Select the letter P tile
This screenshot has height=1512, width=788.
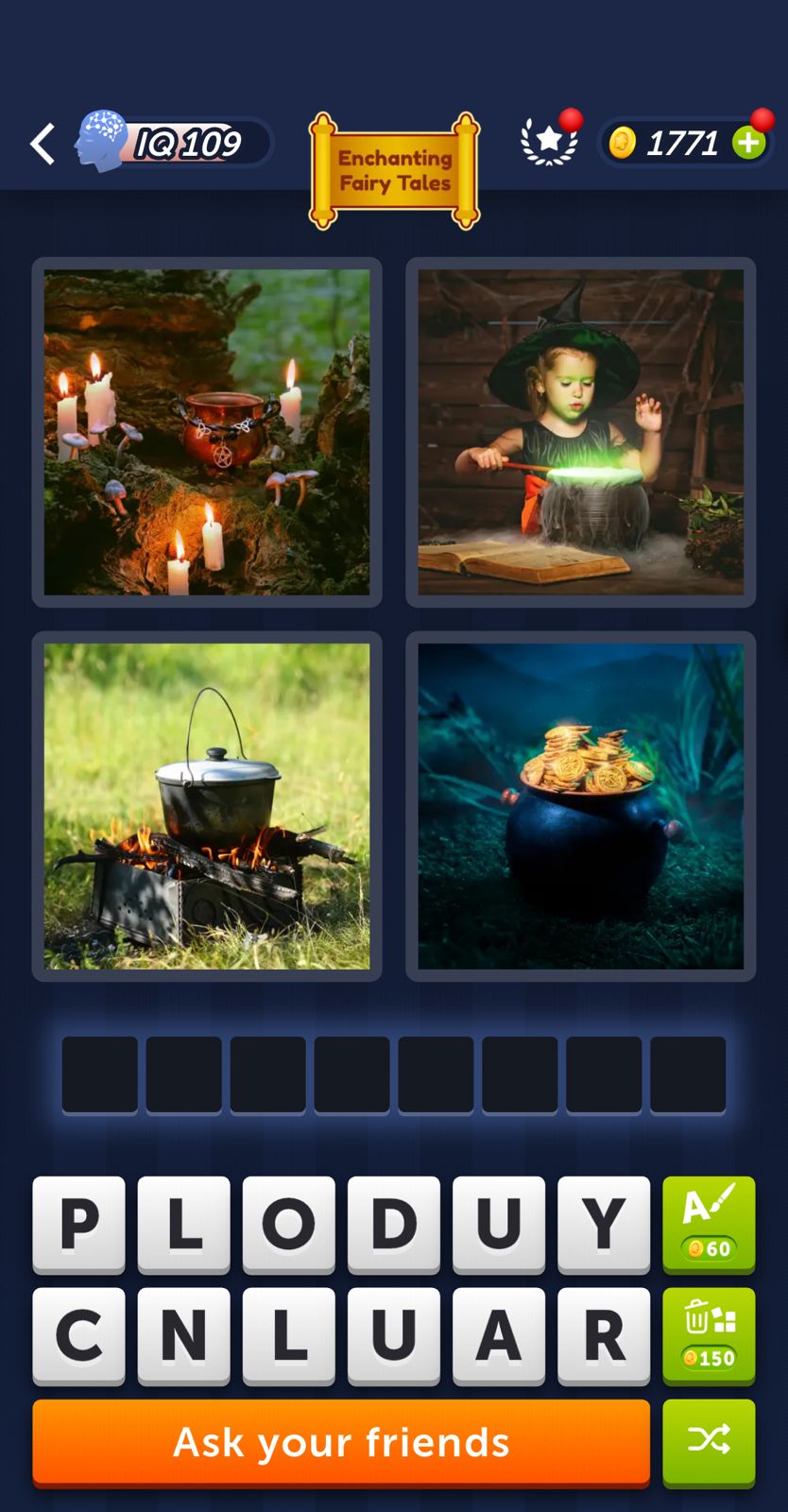(x=79, y=1224)
